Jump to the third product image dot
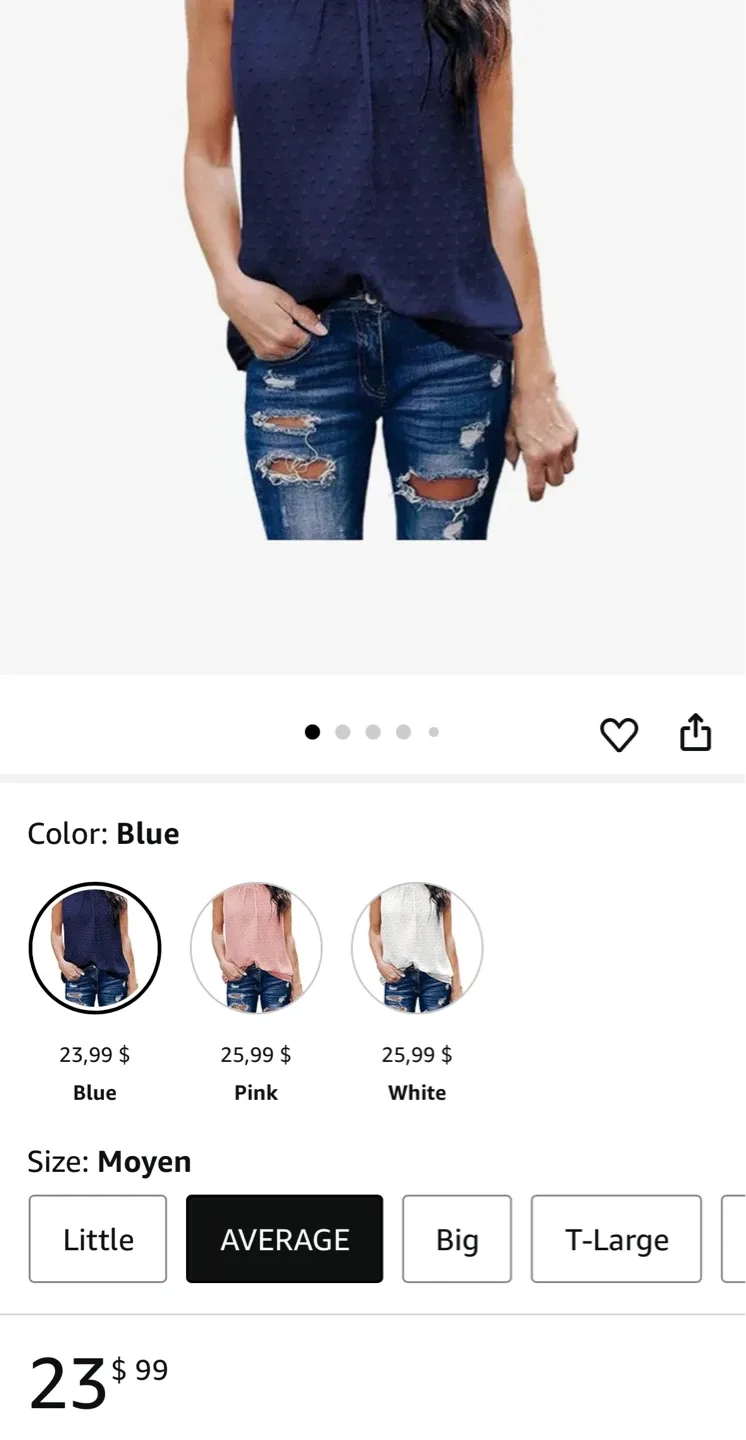Viewport: 746px width, 1440px height. pos(373,732)
